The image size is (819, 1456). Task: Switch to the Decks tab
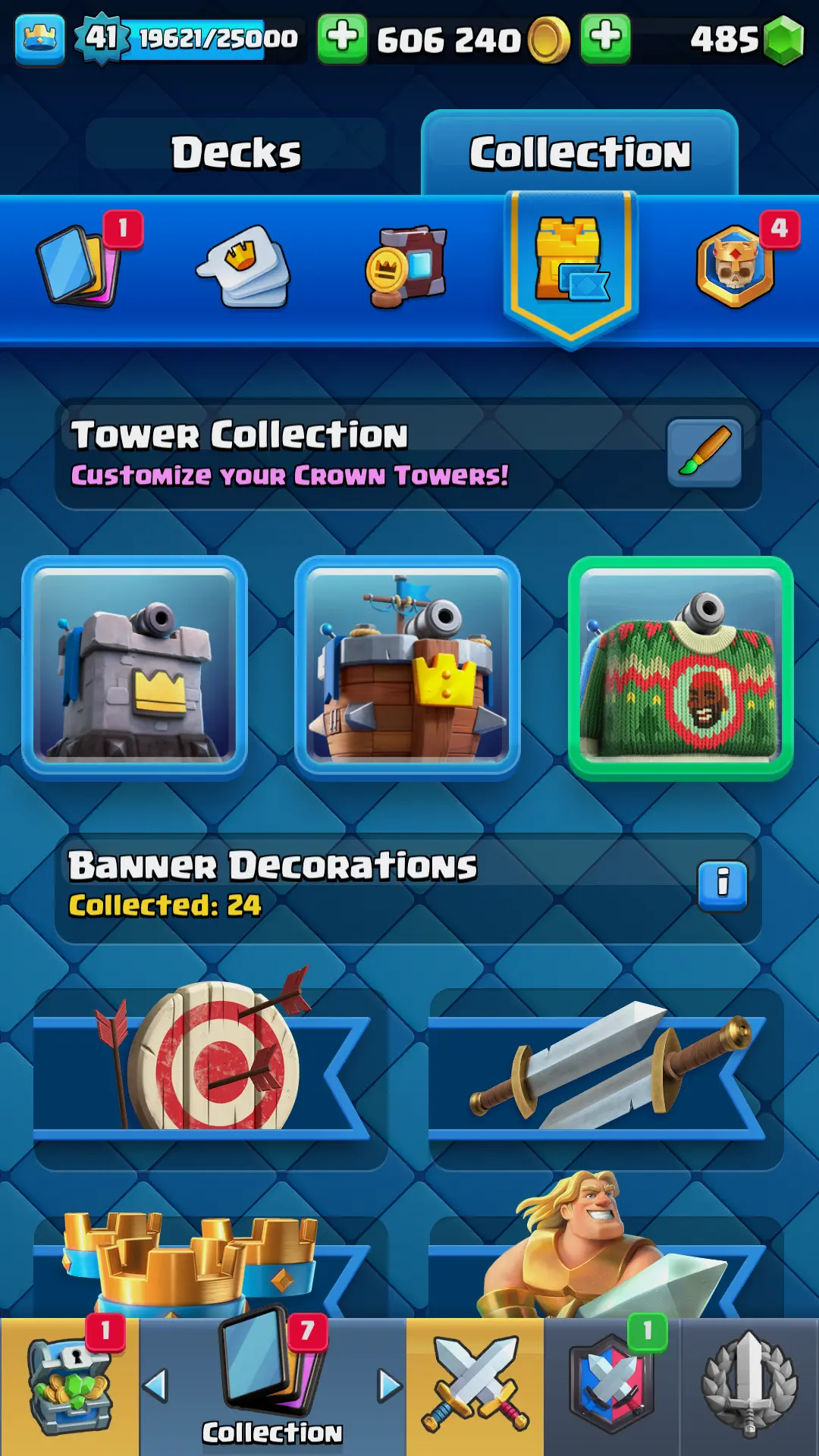coord(236,152)
